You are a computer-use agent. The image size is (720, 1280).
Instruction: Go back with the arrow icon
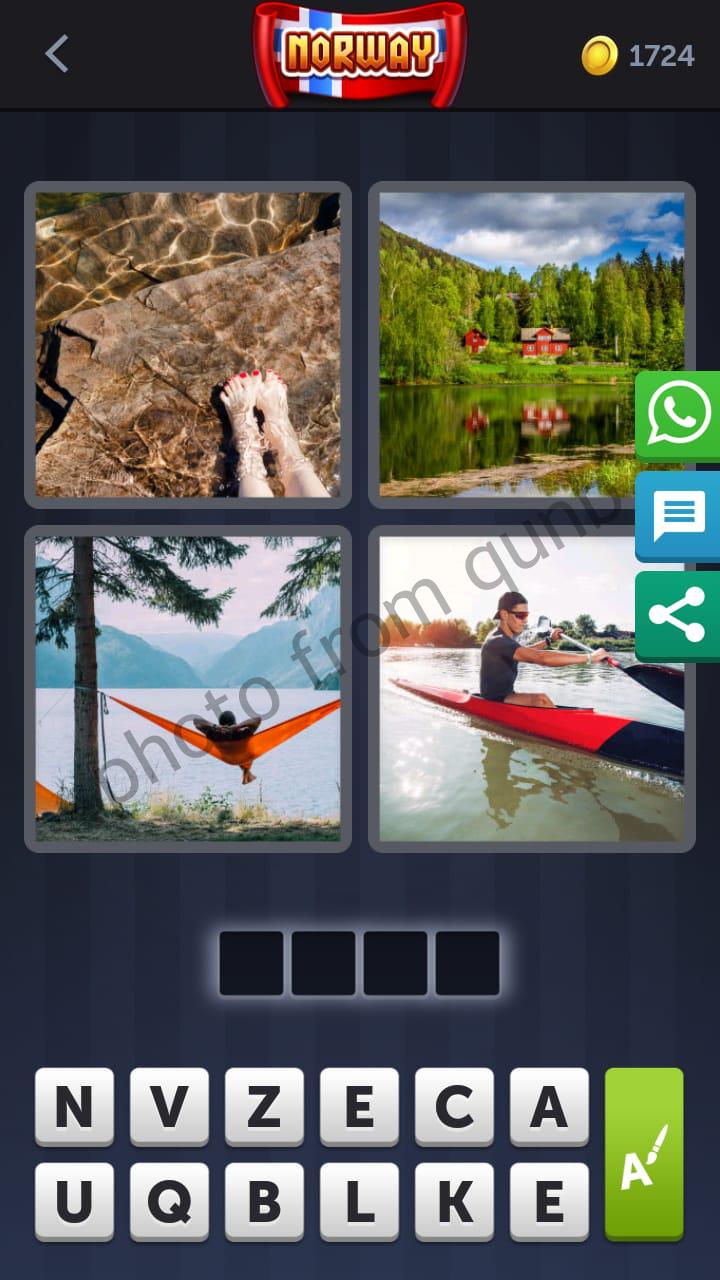(57, 54)
